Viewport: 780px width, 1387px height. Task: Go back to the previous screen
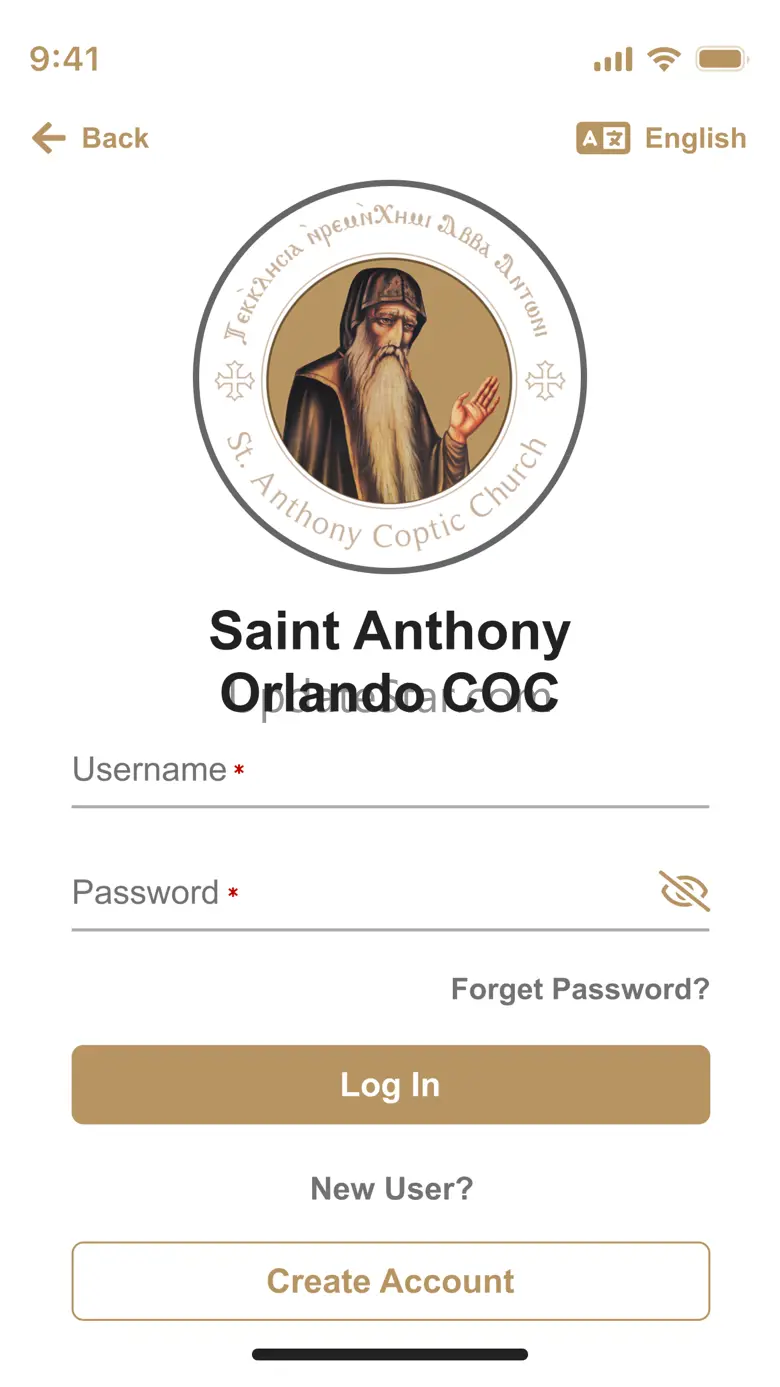click(x=90, y=138)
